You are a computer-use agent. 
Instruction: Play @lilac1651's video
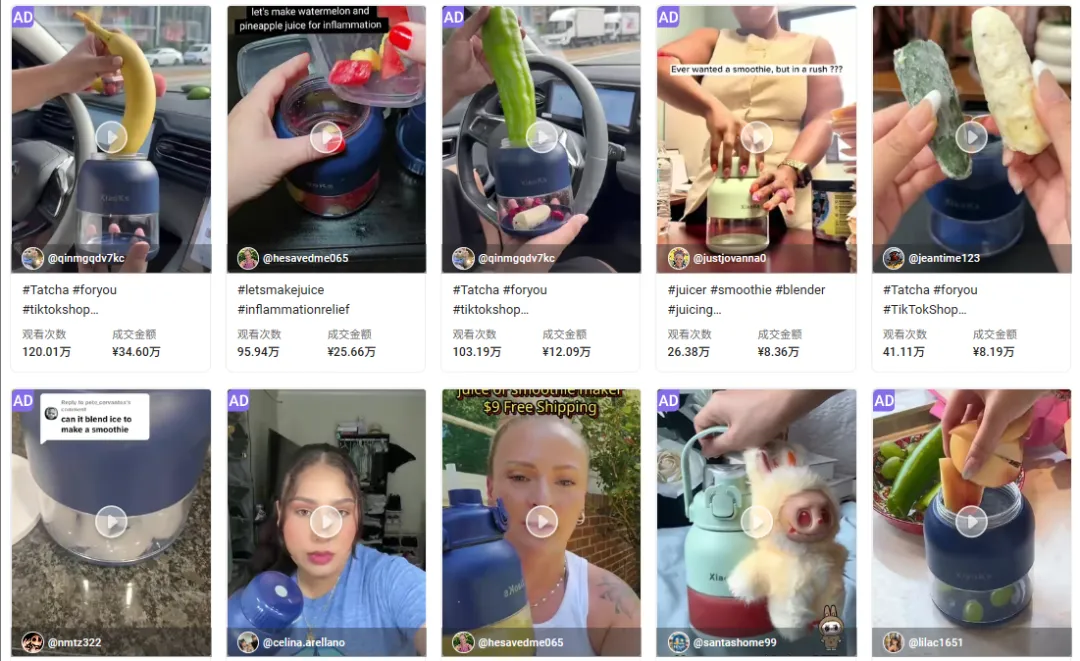point(971,521)
